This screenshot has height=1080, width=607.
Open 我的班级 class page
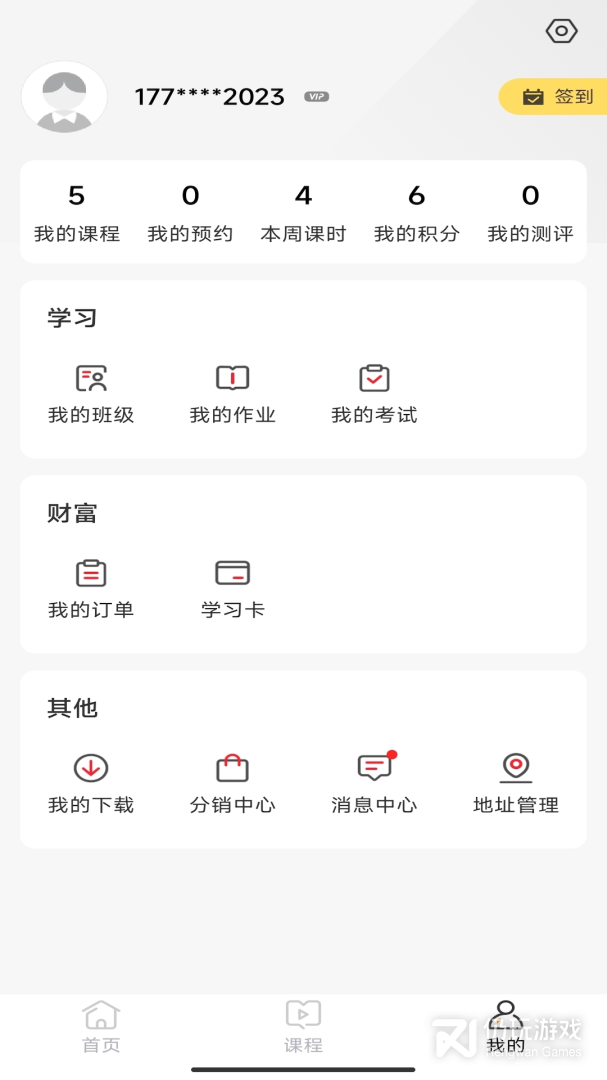(x=91, y=393)
